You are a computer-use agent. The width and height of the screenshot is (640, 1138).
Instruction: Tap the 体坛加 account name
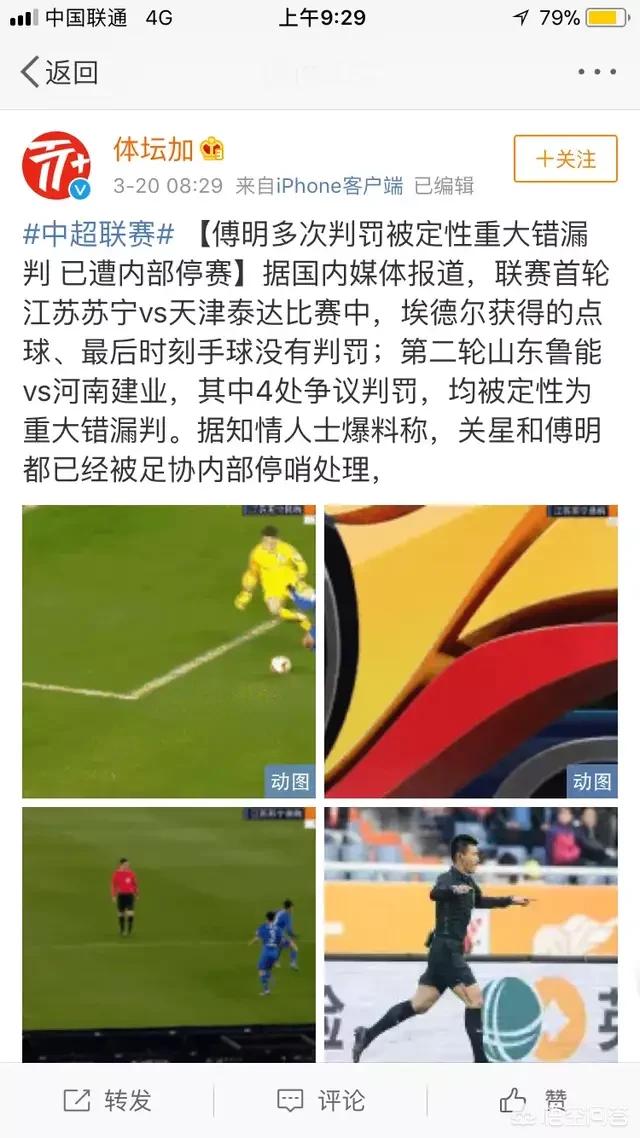152,150
